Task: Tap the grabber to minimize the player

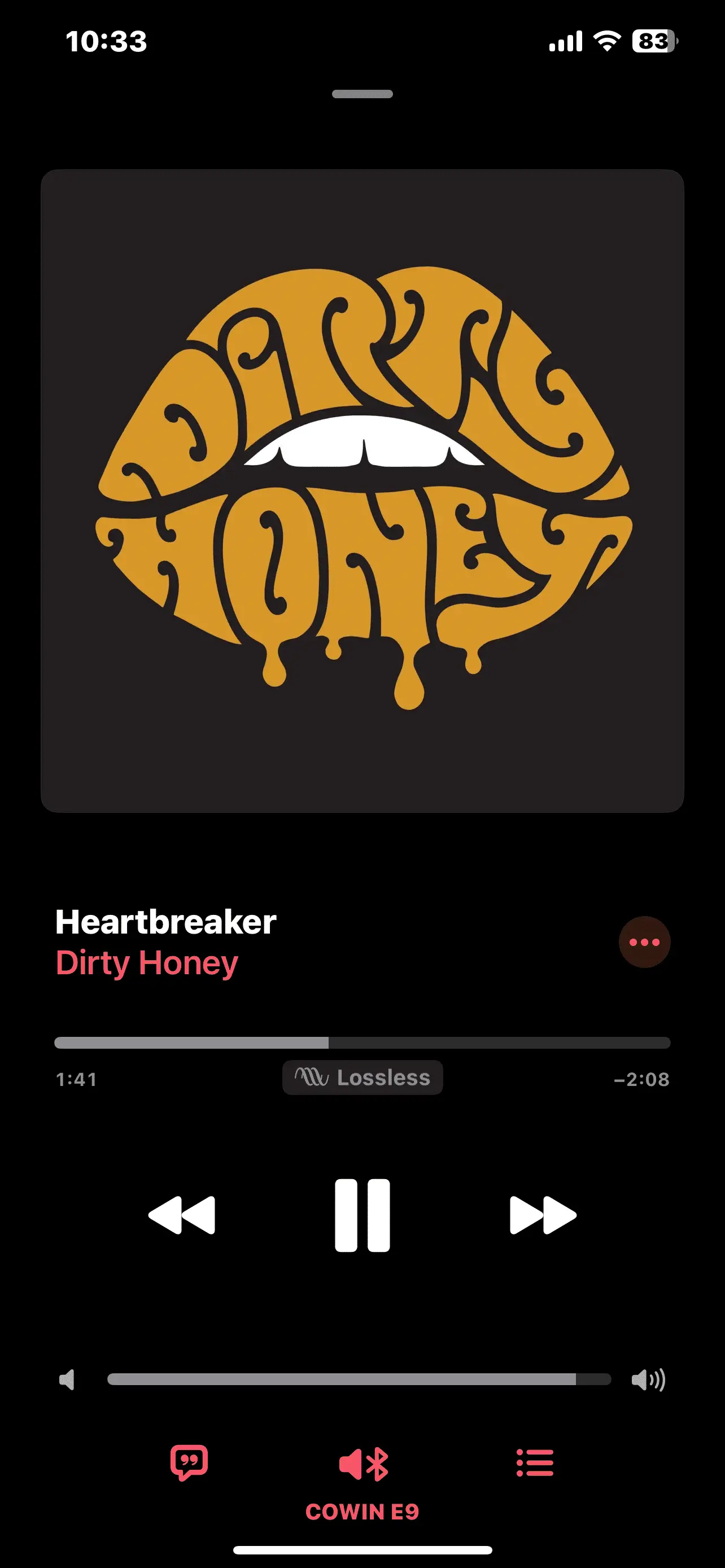Action: pos(362,94)
